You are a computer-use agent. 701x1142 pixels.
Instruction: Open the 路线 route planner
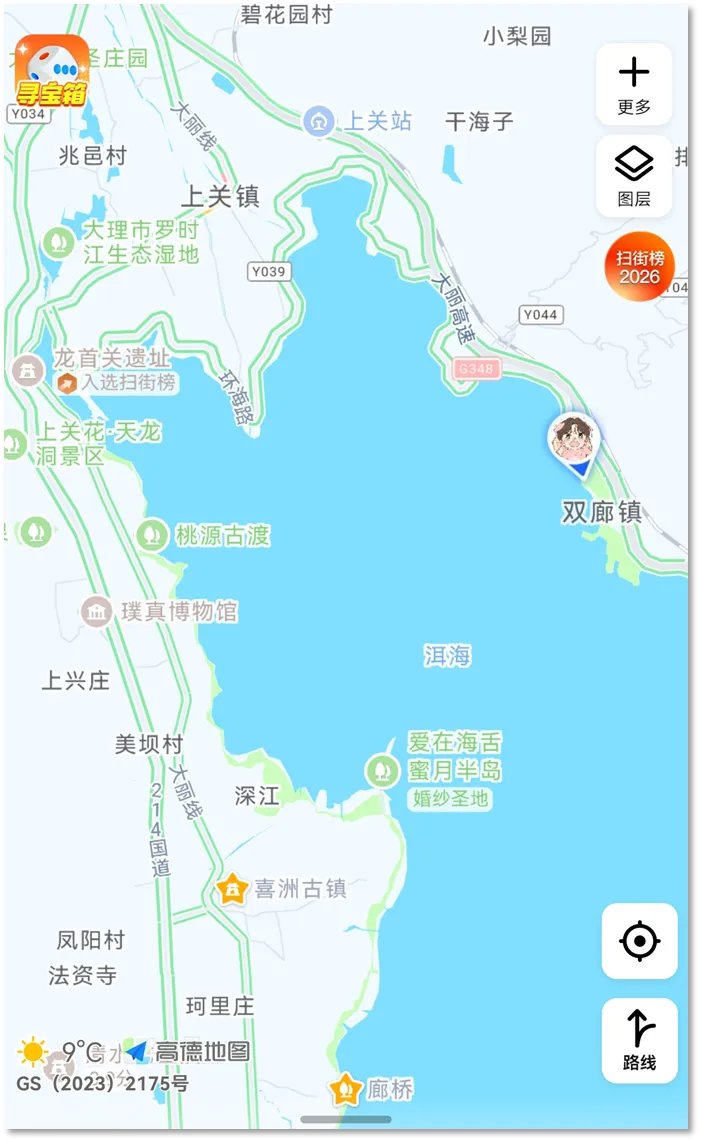tap(639, 1040)
